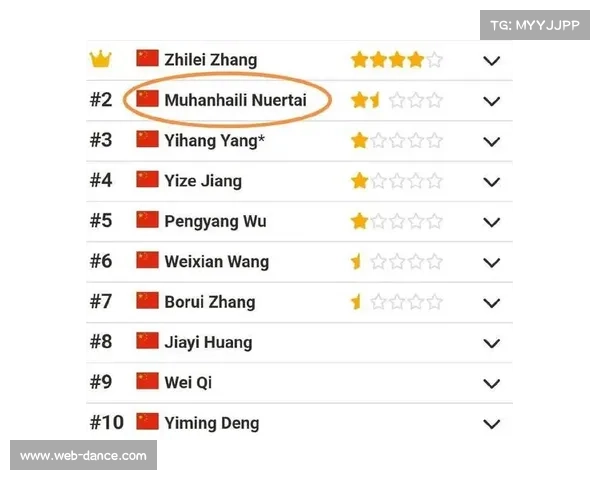Expand the Yiming Deng entry
Image resolution: width=600 pixels, height=480 pixels.
click(x=491, y=423)
